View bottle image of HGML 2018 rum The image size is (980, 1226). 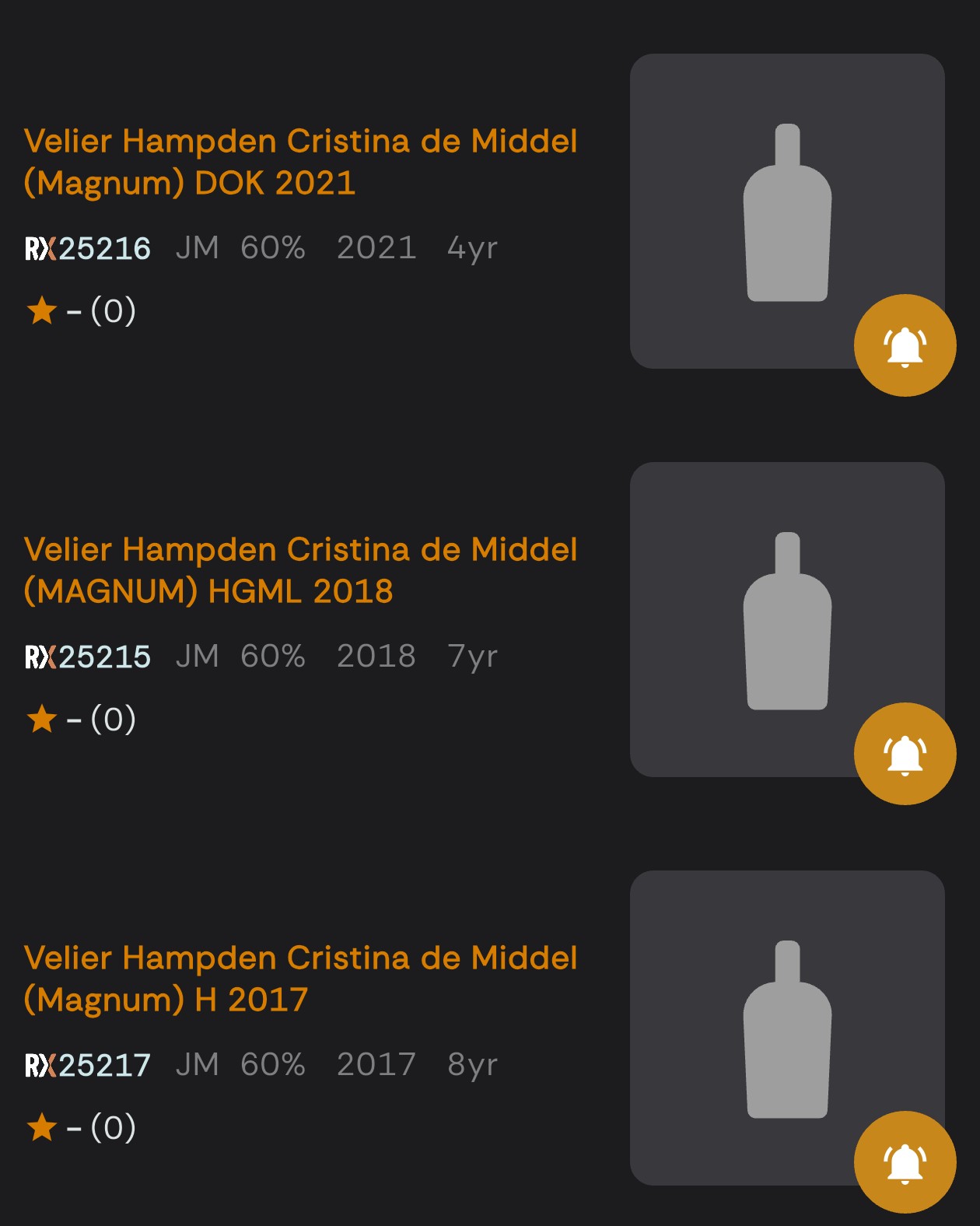click(x=786, y=619)
